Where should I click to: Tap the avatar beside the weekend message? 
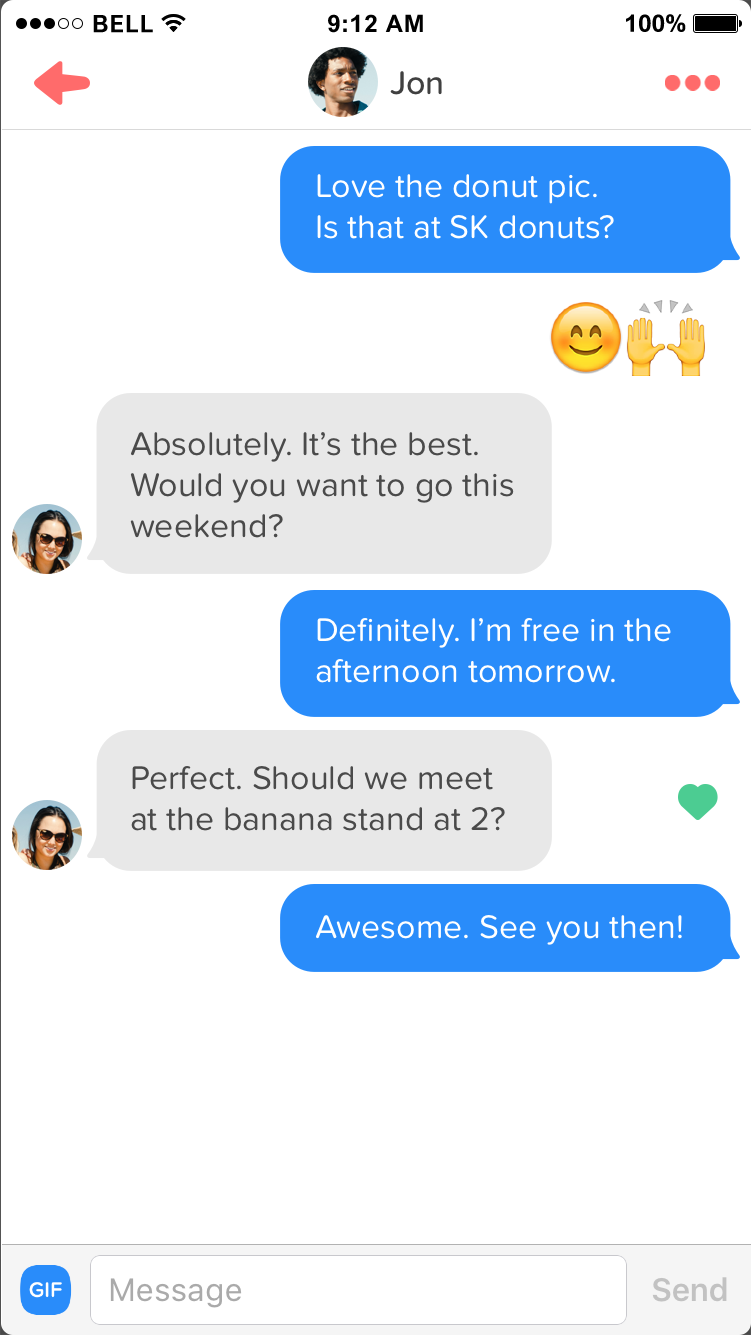[47, 539]
